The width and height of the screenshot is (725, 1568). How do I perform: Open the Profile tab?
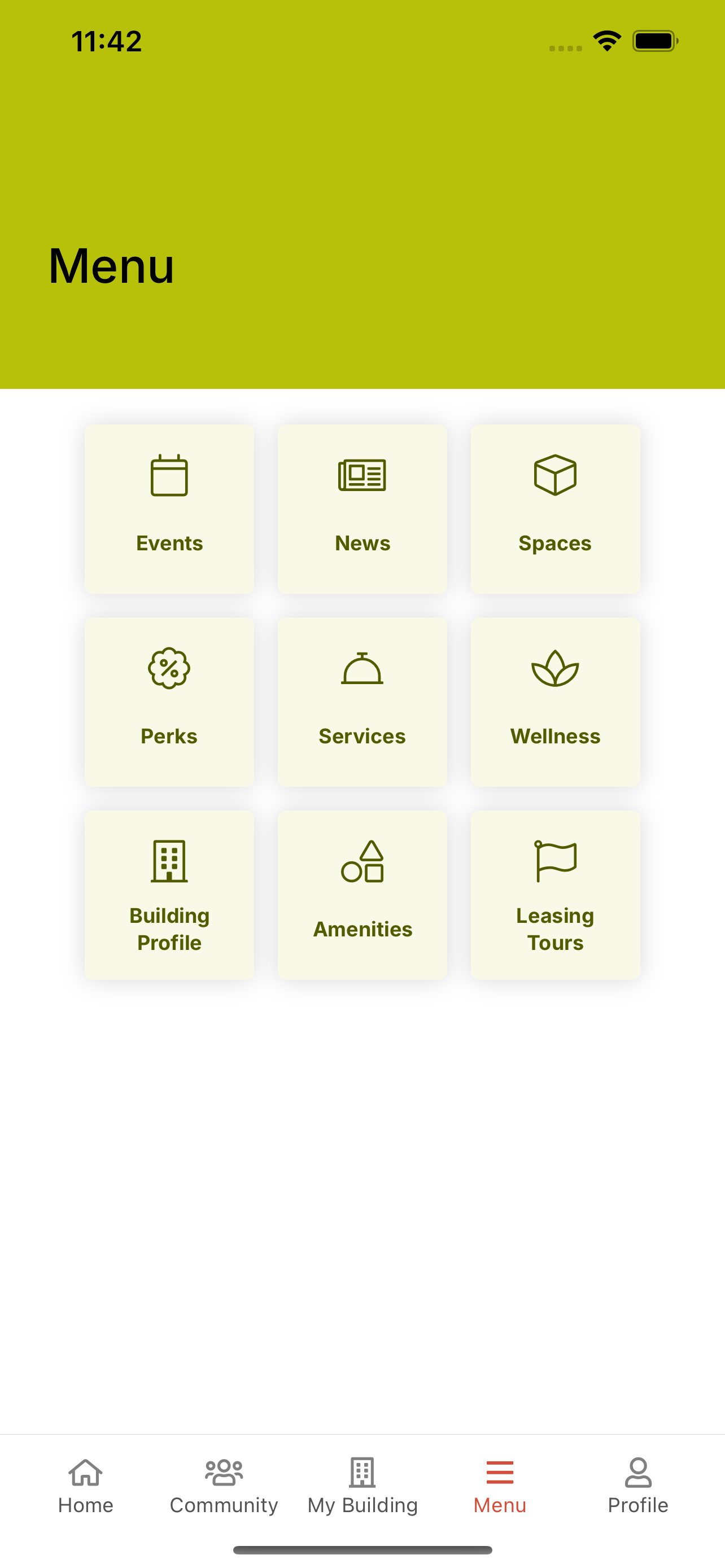638,1486
